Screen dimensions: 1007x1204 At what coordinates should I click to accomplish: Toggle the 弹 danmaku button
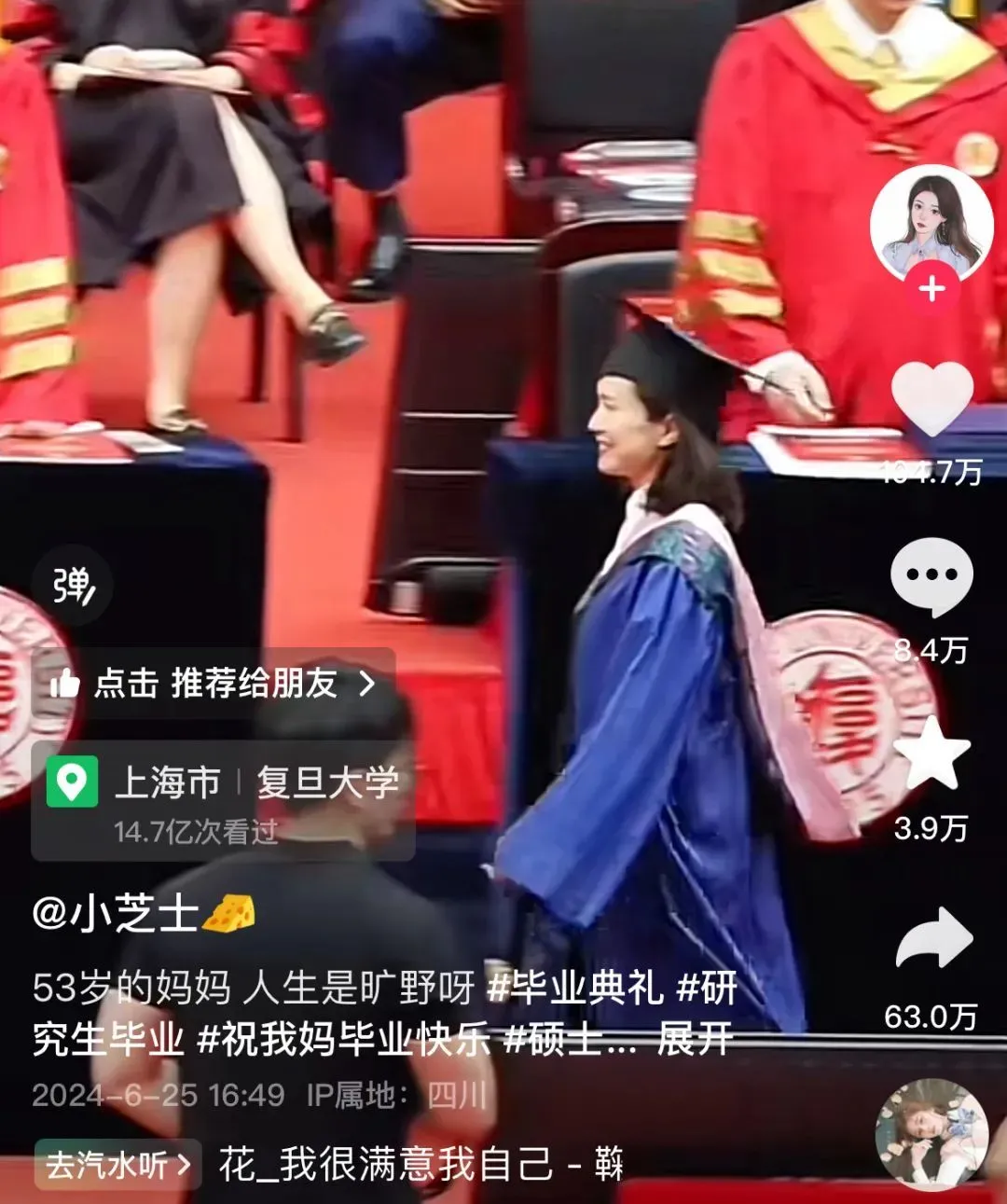pyautogui.click(x=73, y=587)
